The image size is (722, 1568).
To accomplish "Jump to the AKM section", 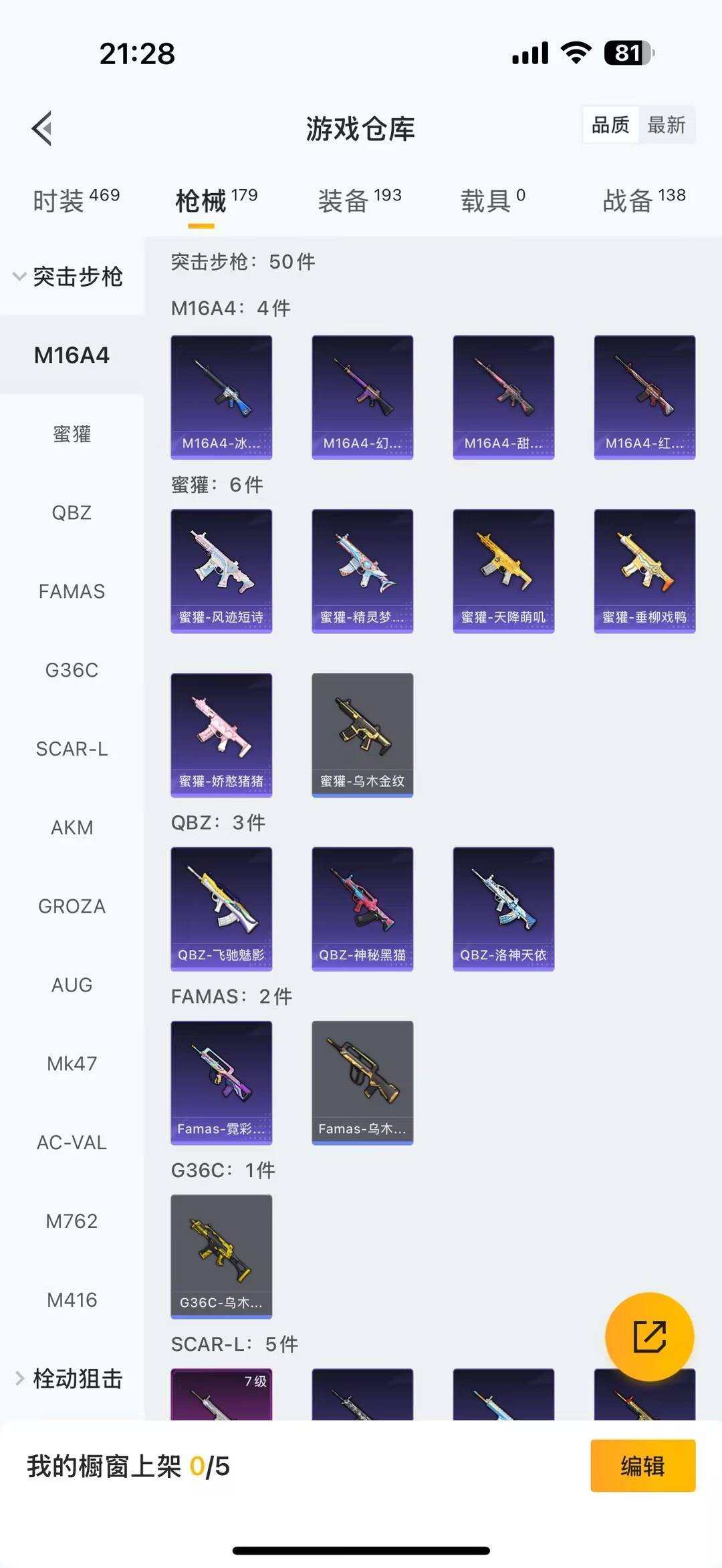I will click(72, 828).
